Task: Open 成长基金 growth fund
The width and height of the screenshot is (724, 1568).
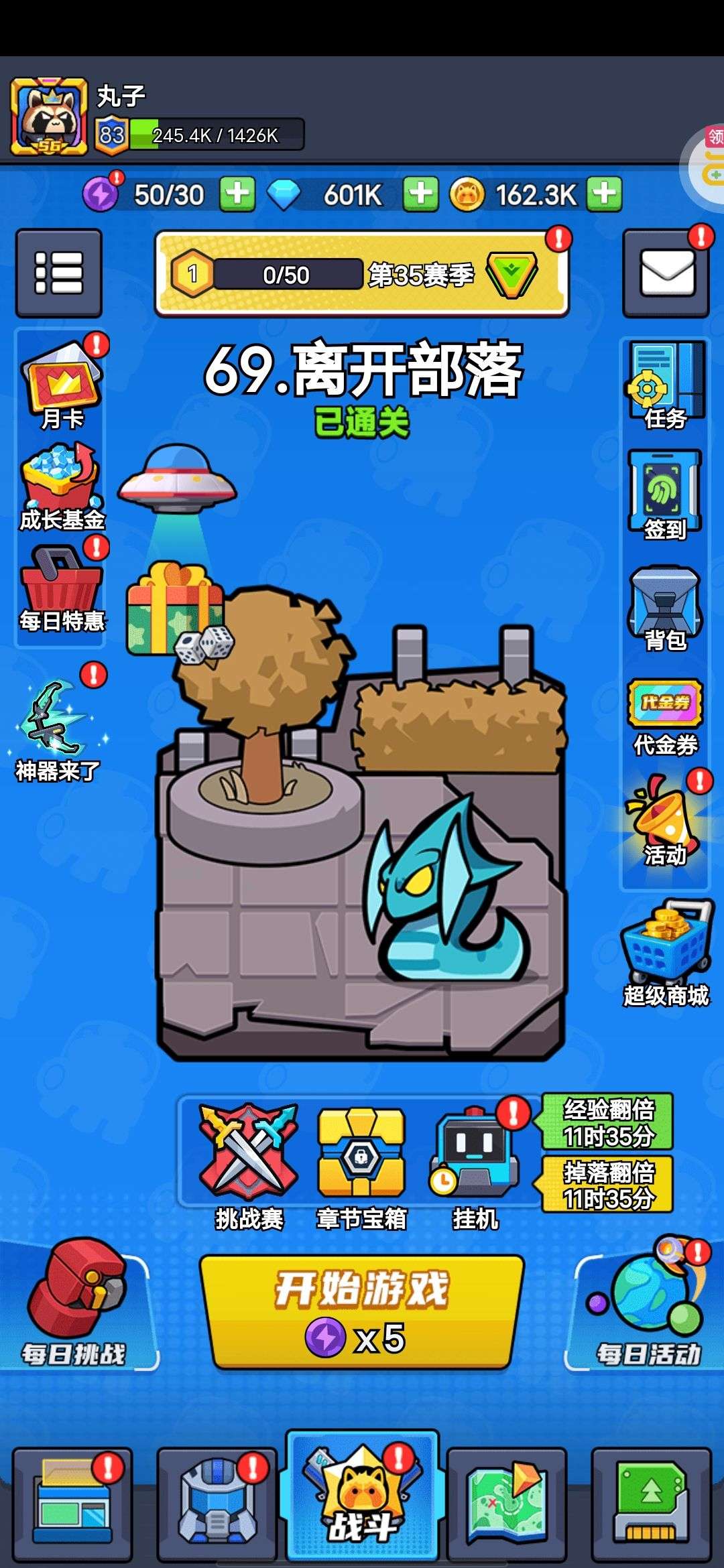Action: click(x=62, y=486)
